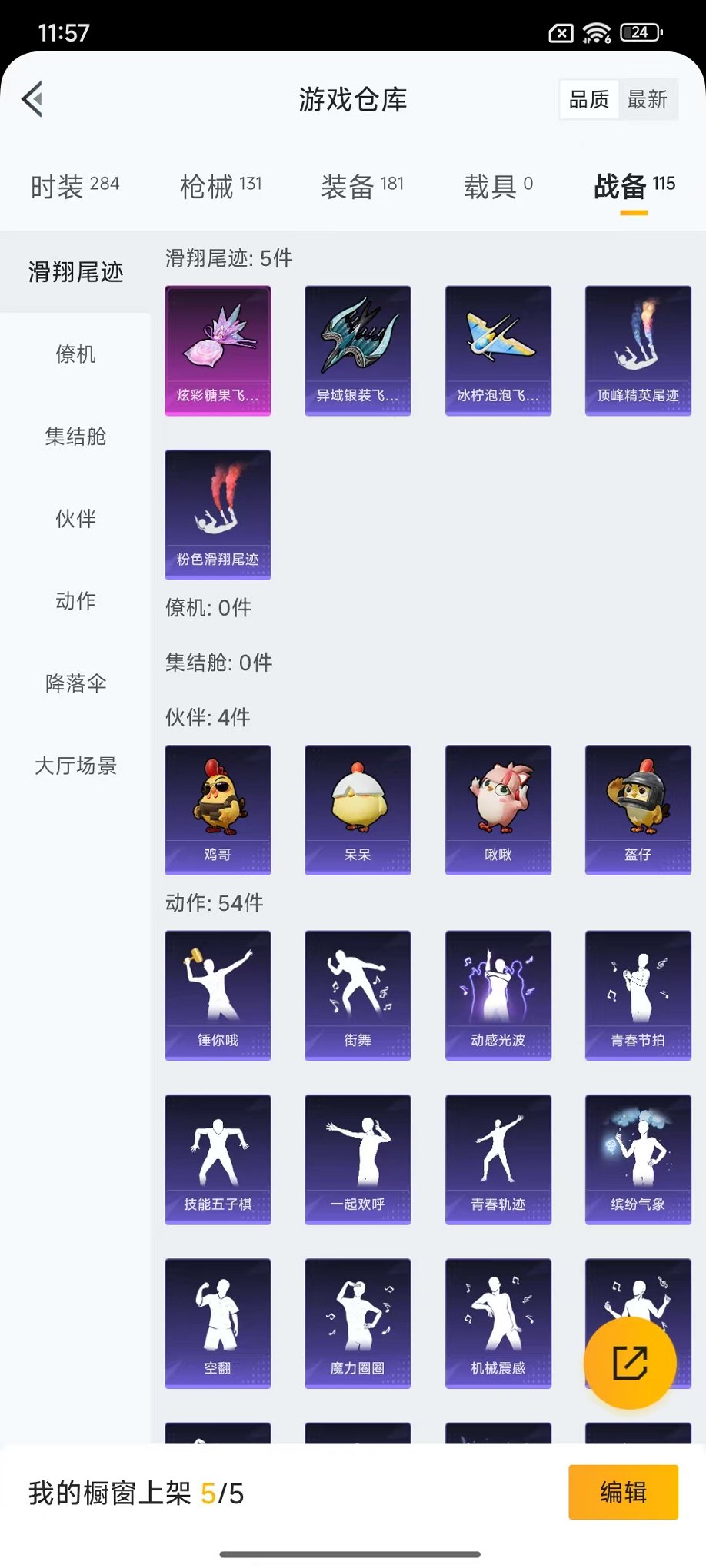This screenshot has width=706, height=1568.
Task: Tap the yellow share floating button
Action: 630,1363
